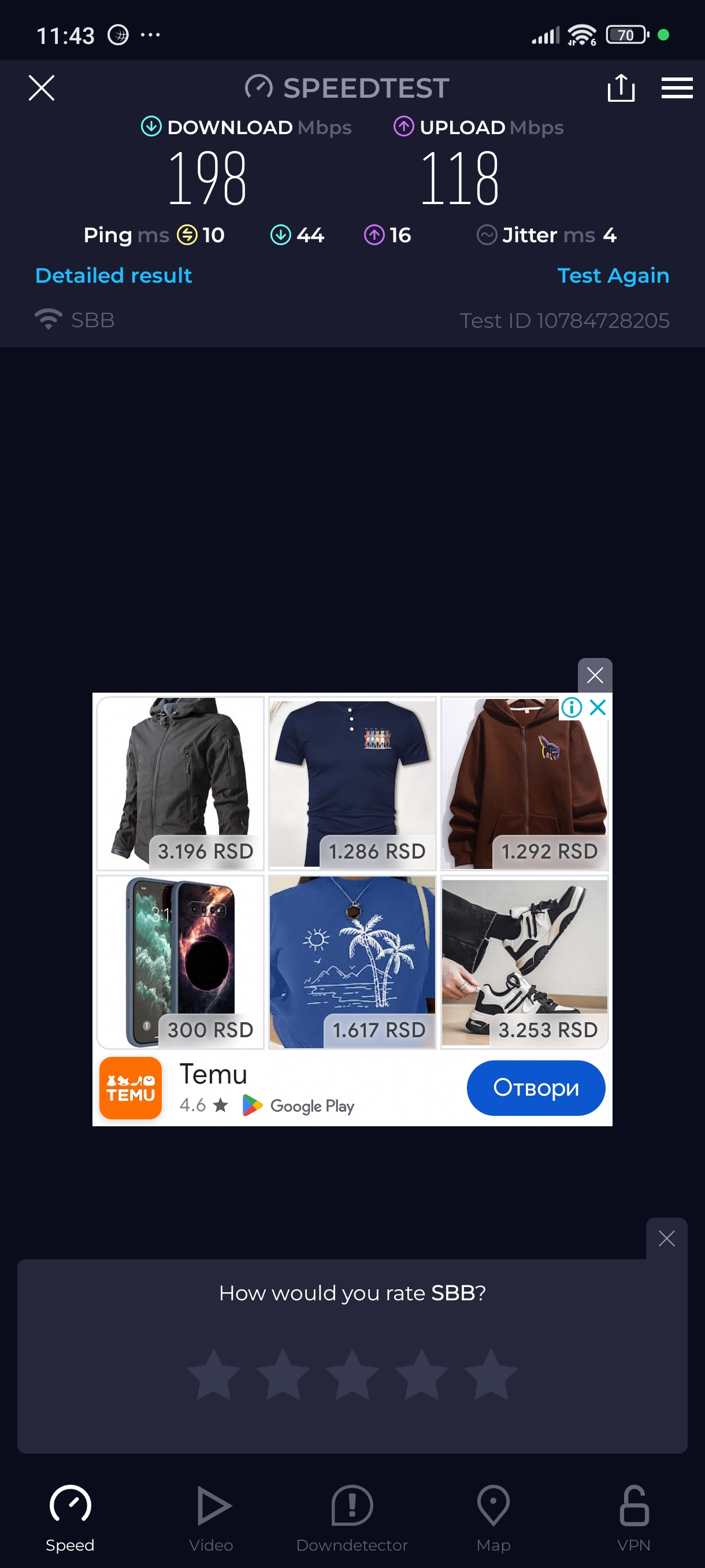705x1568 pixels.
Task: Open Detailed result
Action: (114, 276)
